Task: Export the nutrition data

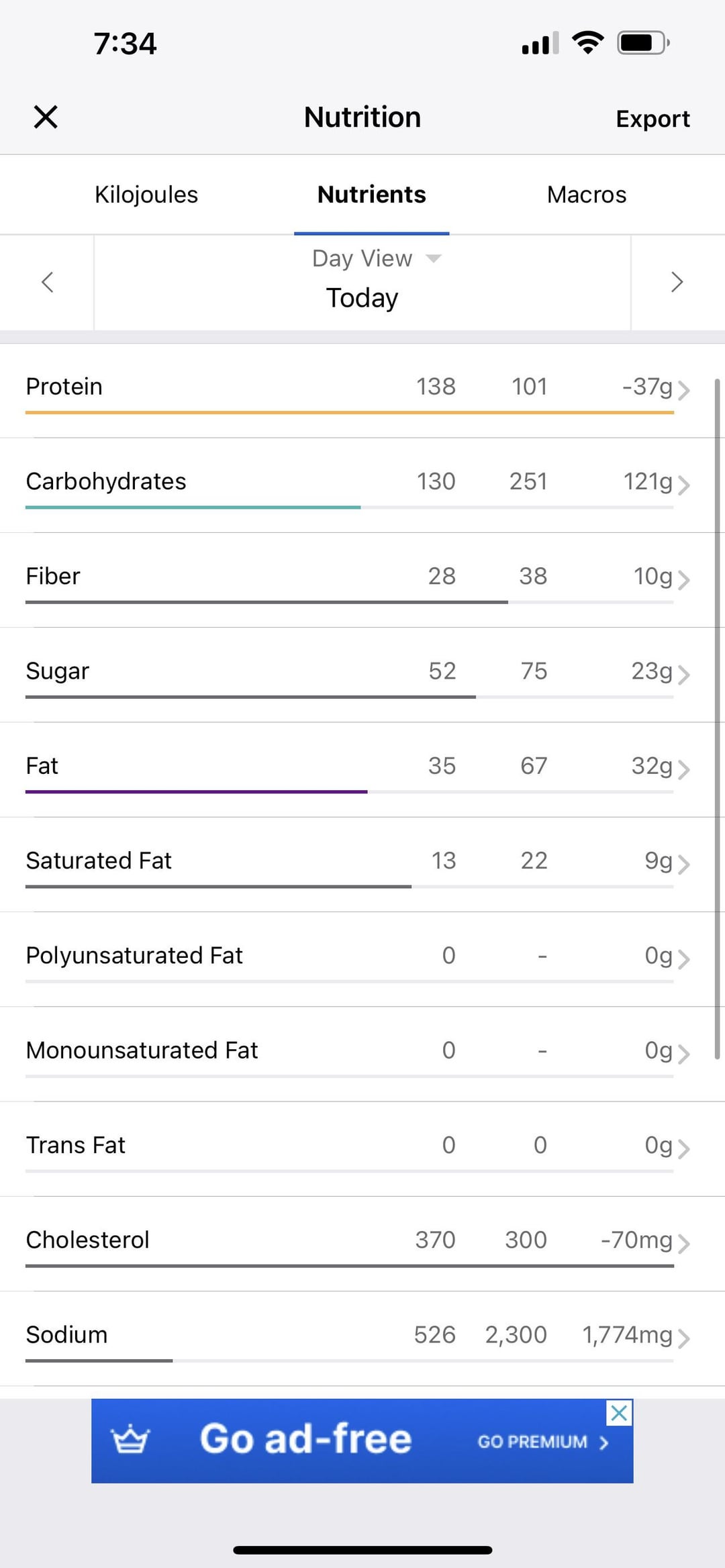Action: click(x=652, y=118)
